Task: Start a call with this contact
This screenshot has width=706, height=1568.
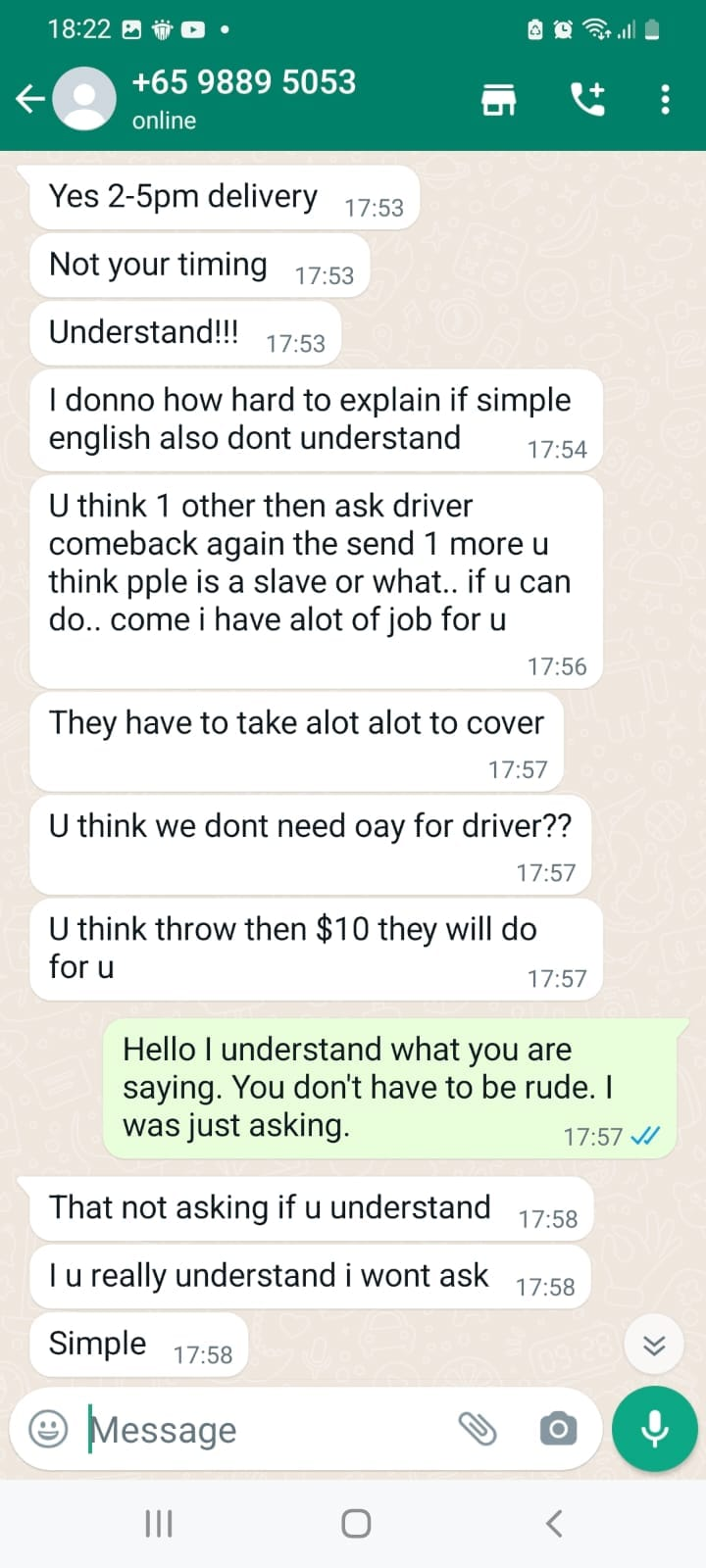Action: point(587,99)
